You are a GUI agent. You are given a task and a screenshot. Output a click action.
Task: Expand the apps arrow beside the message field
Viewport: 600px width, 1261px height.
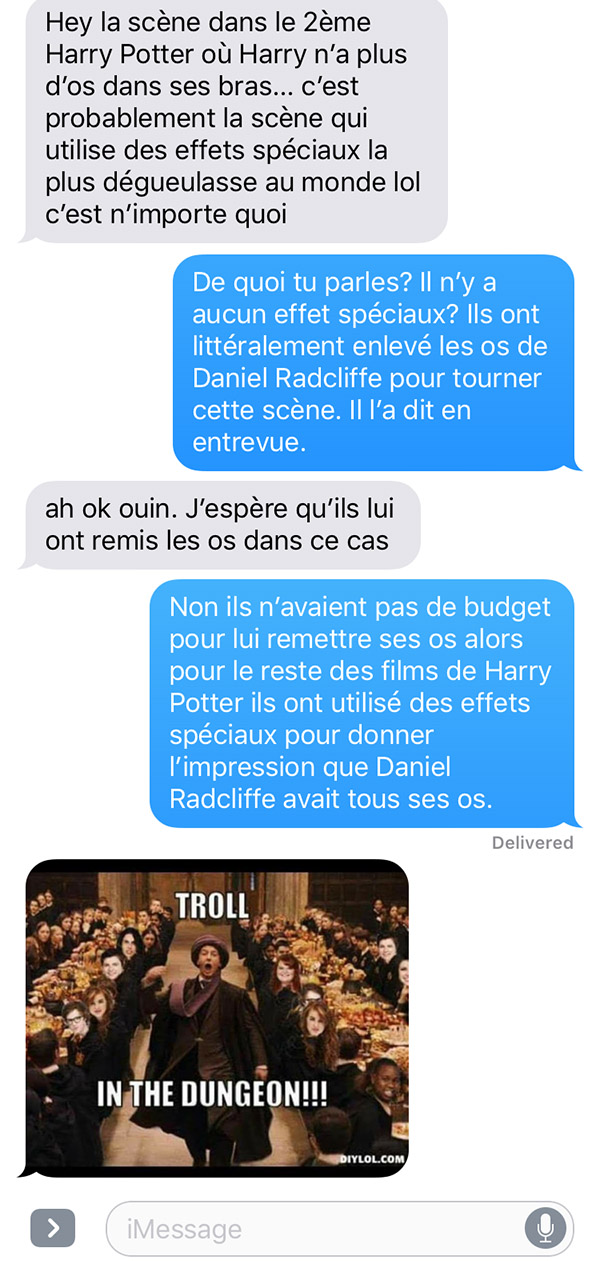[x=53, y=1227]
